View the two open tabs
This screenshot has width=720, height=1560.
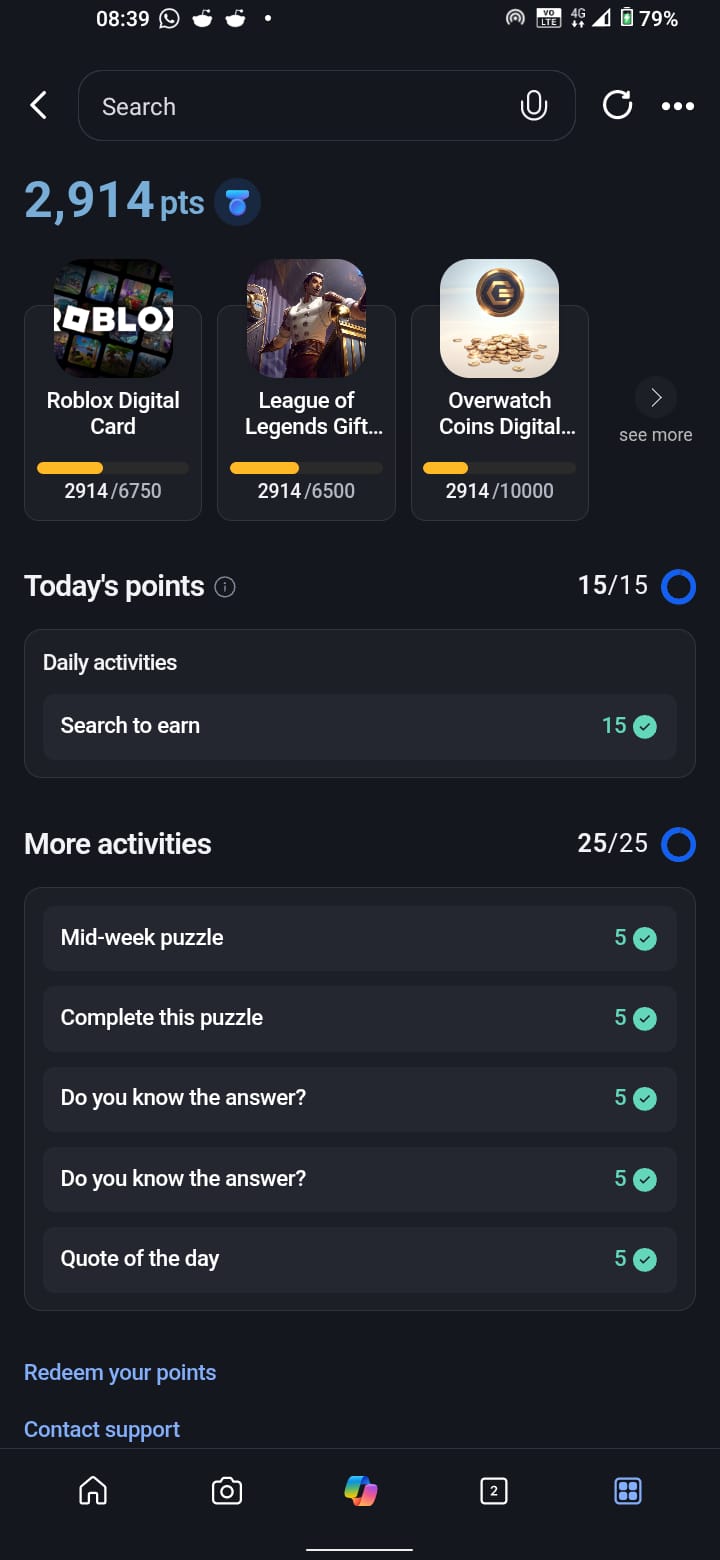[x=493, y=1491]
